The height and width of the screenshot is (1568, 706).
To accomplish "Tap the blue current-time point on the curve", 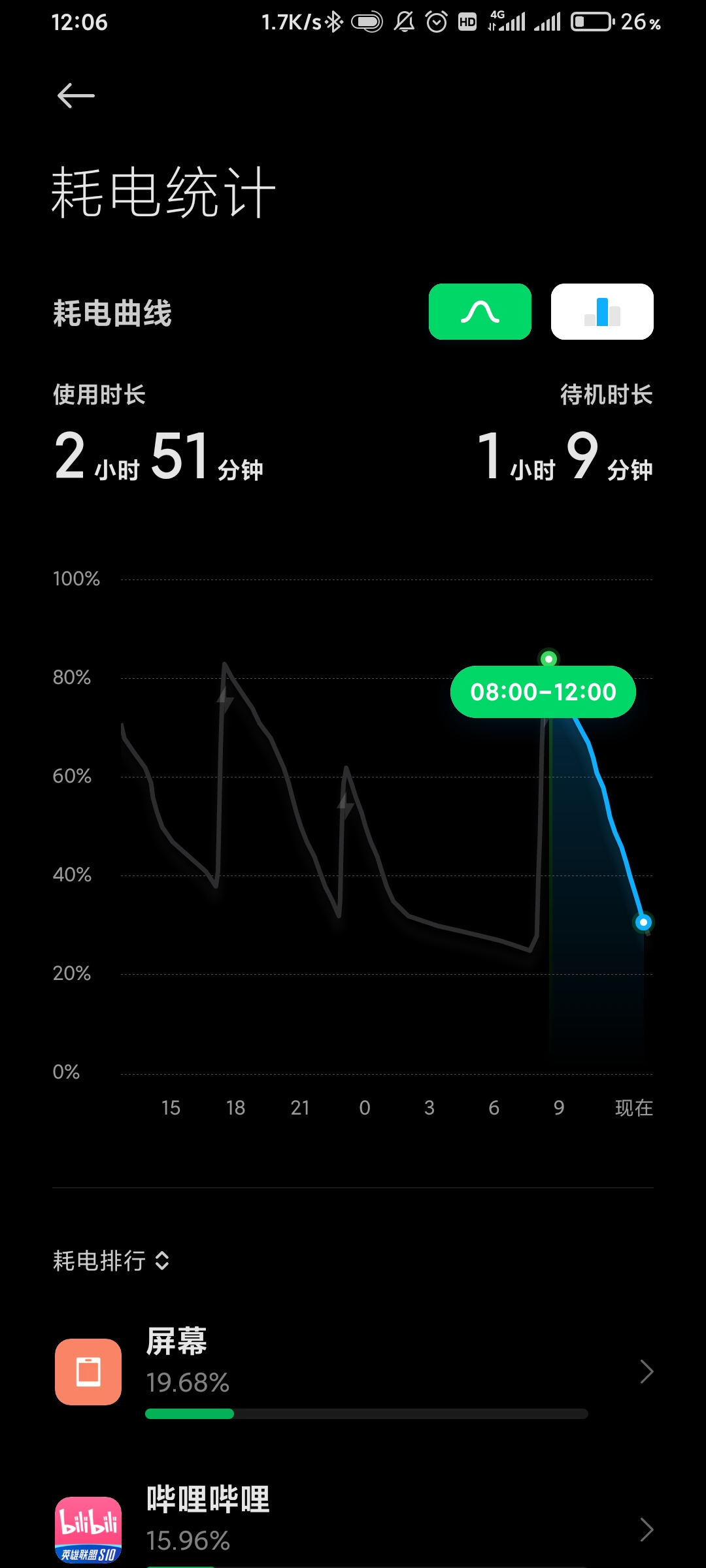I will [643, 922].
